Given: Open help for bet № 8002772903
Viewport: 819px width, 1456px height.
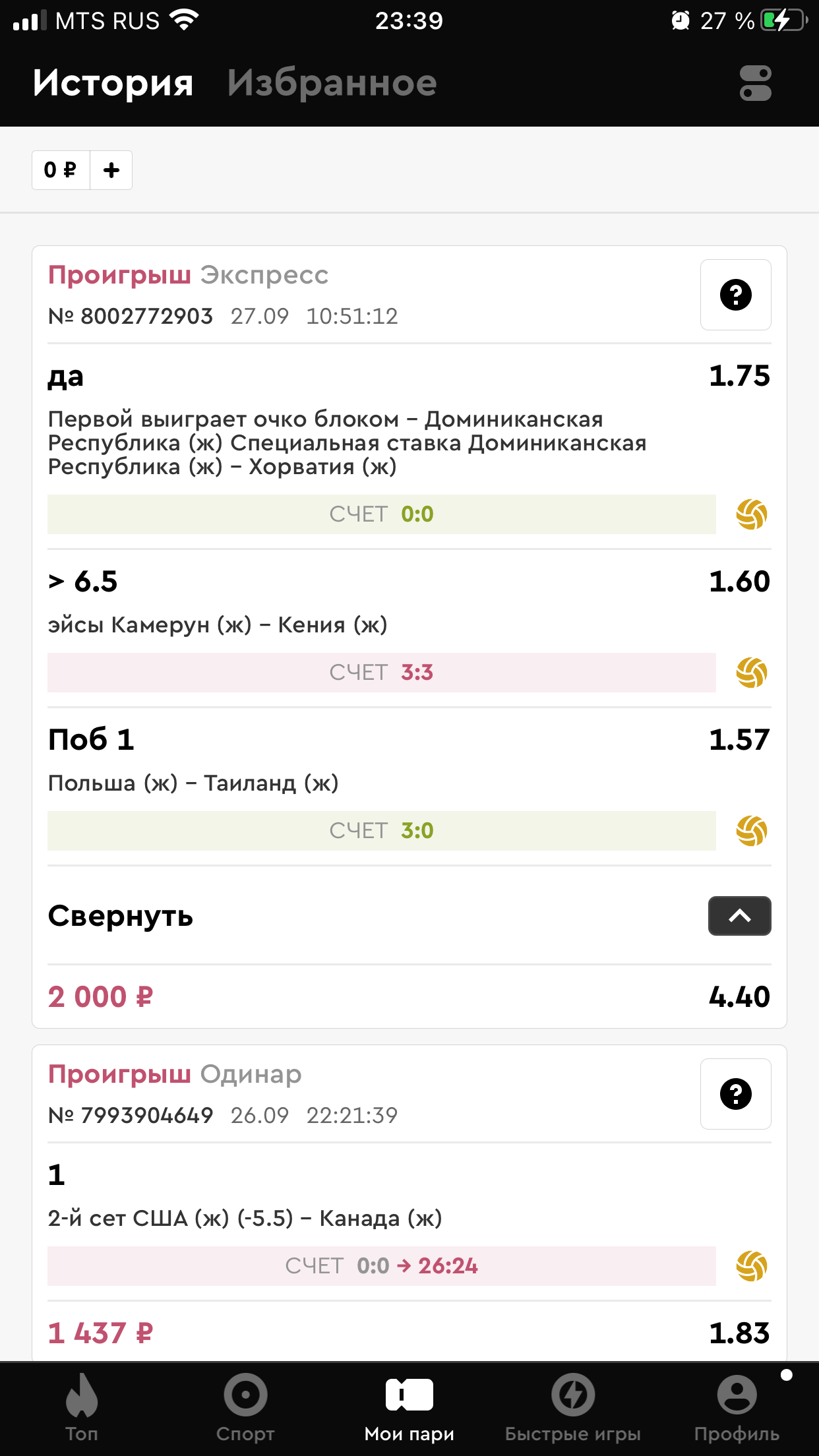Looking at the screenshot, I should pyautogui.click(x=735, y=295).
